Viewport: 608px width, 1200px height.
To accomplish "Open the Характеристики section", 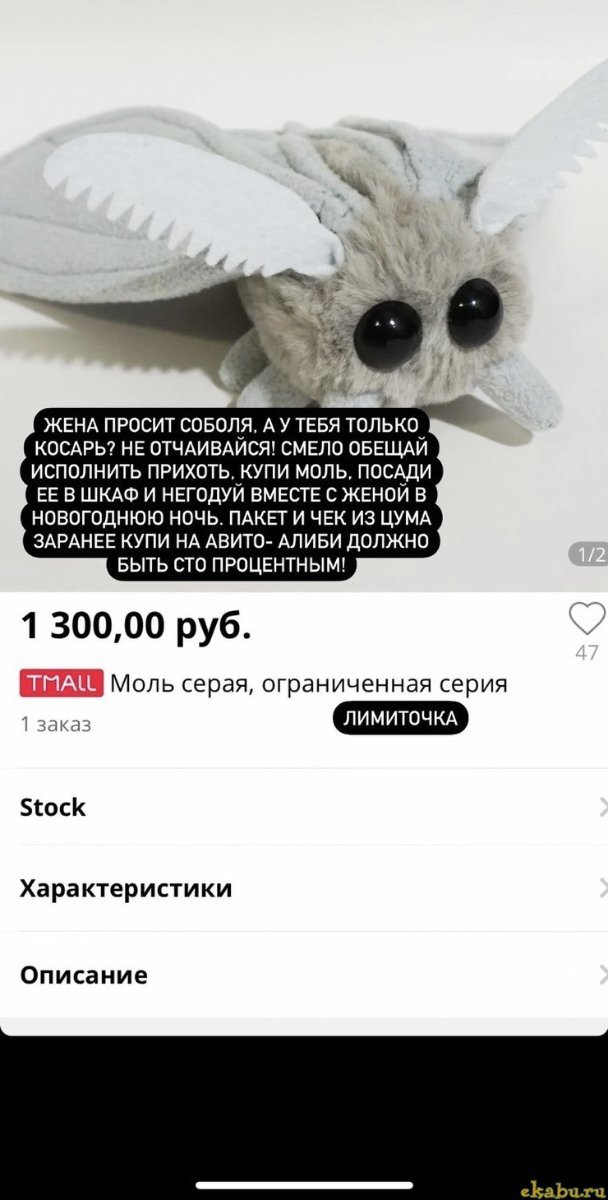I will (x=304, y=888).
